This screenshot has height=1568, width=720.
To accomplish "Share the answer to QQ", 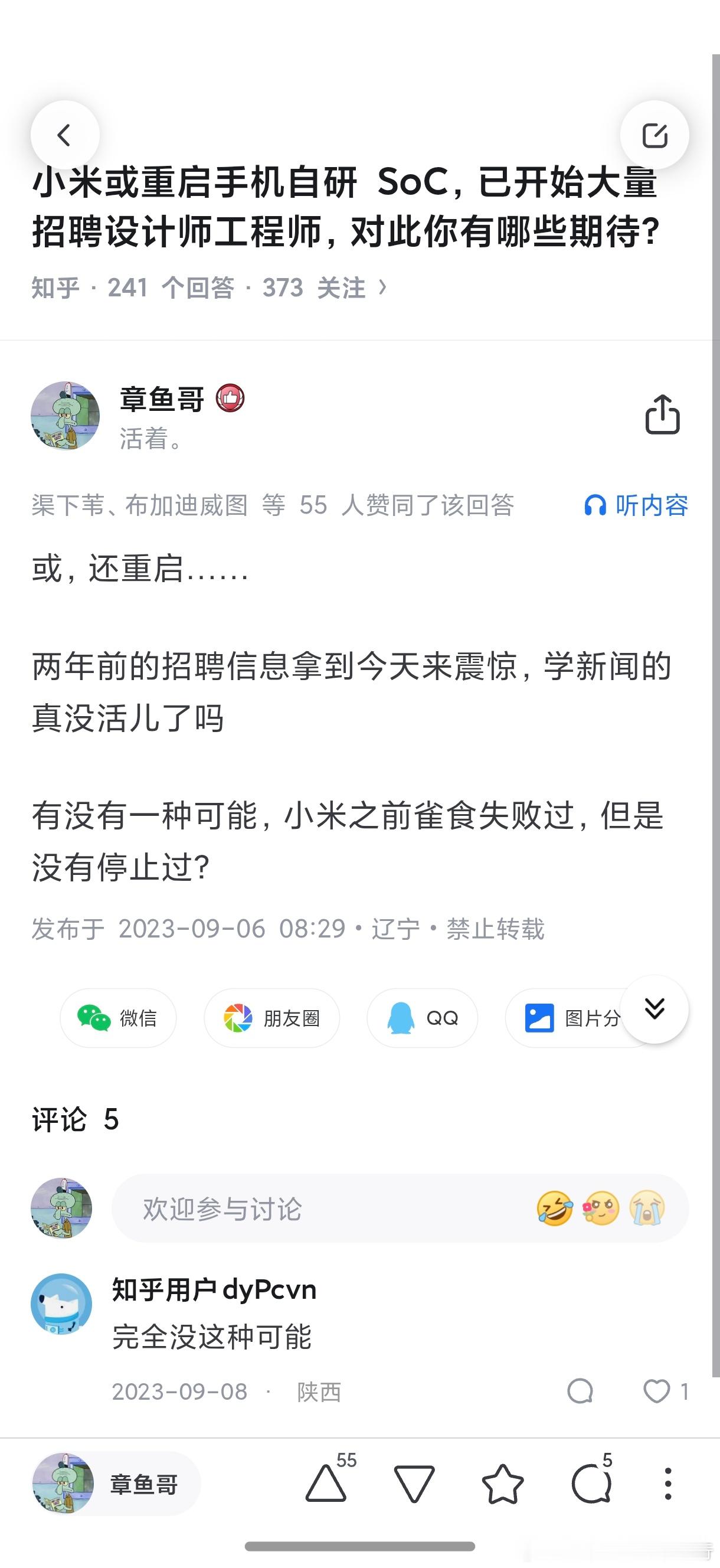I will (423, 1018).
